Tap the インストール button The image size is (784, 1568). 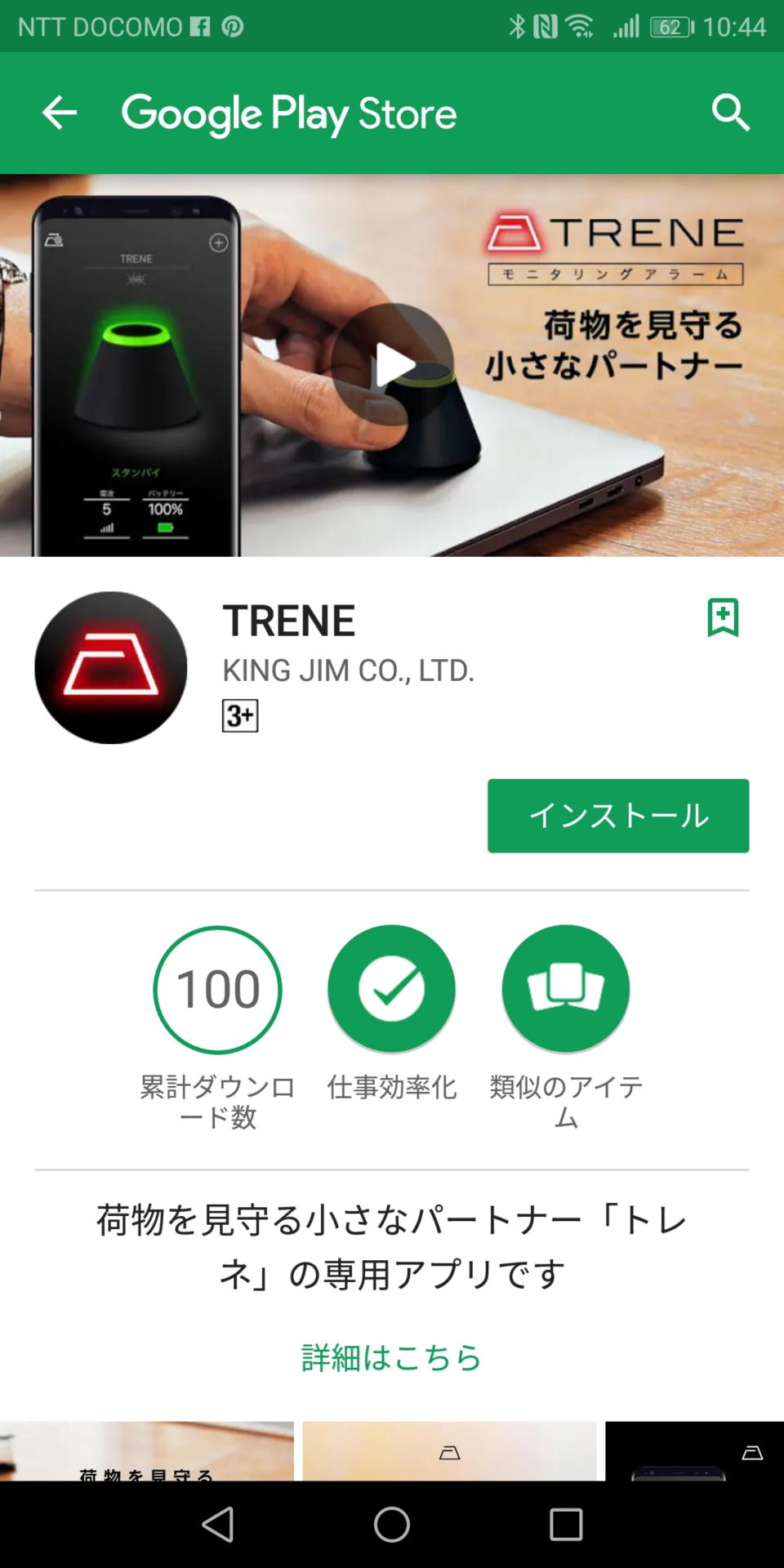coord(618,816)
